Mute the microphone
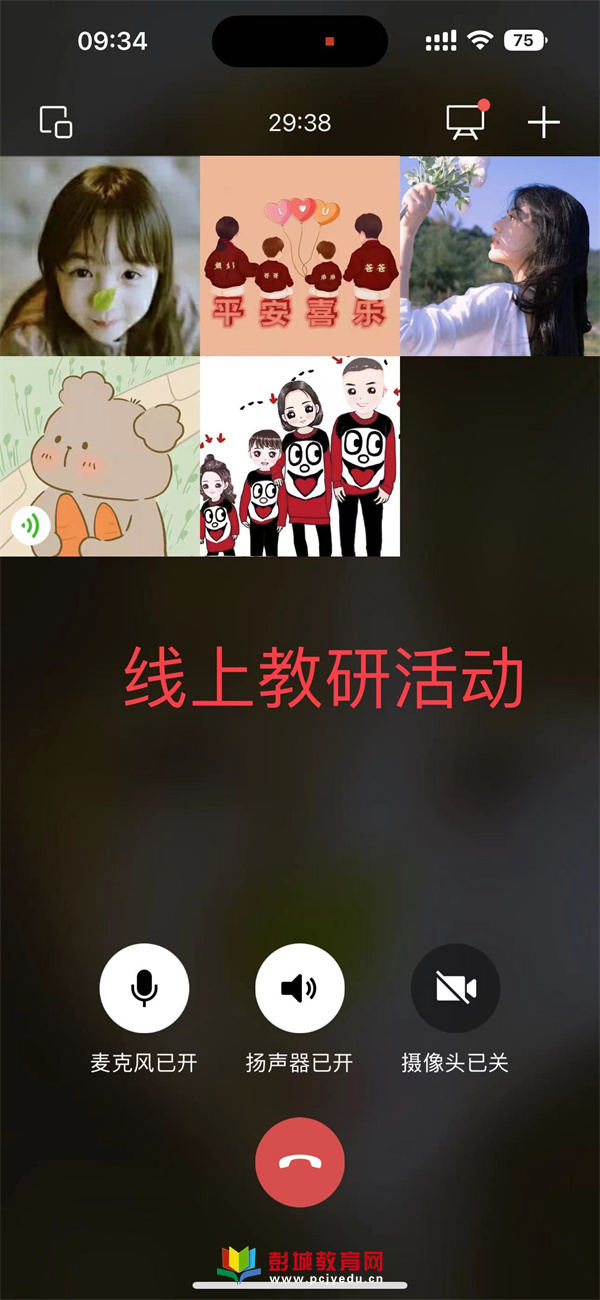Image resolution: width=600 pixels, height=1300 pixels. 144,988
